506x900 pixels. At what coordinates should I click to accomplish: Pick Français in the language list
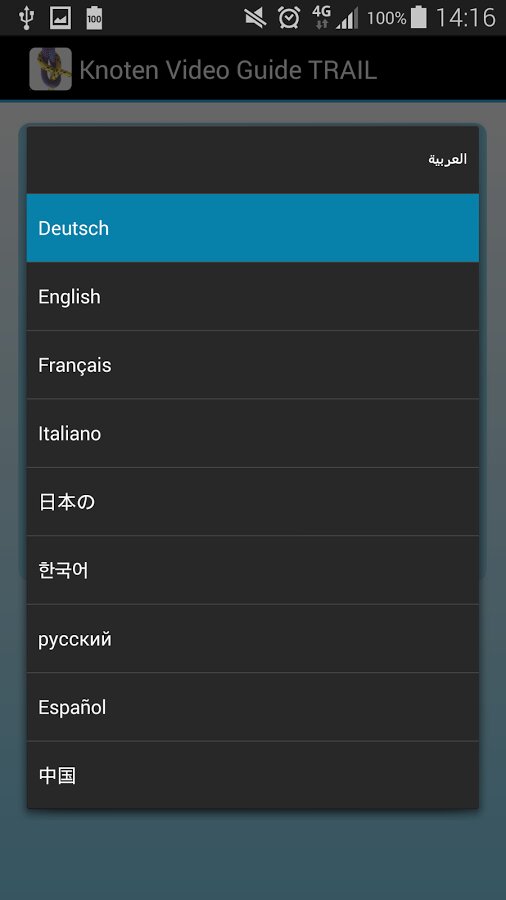coord(252,364)
